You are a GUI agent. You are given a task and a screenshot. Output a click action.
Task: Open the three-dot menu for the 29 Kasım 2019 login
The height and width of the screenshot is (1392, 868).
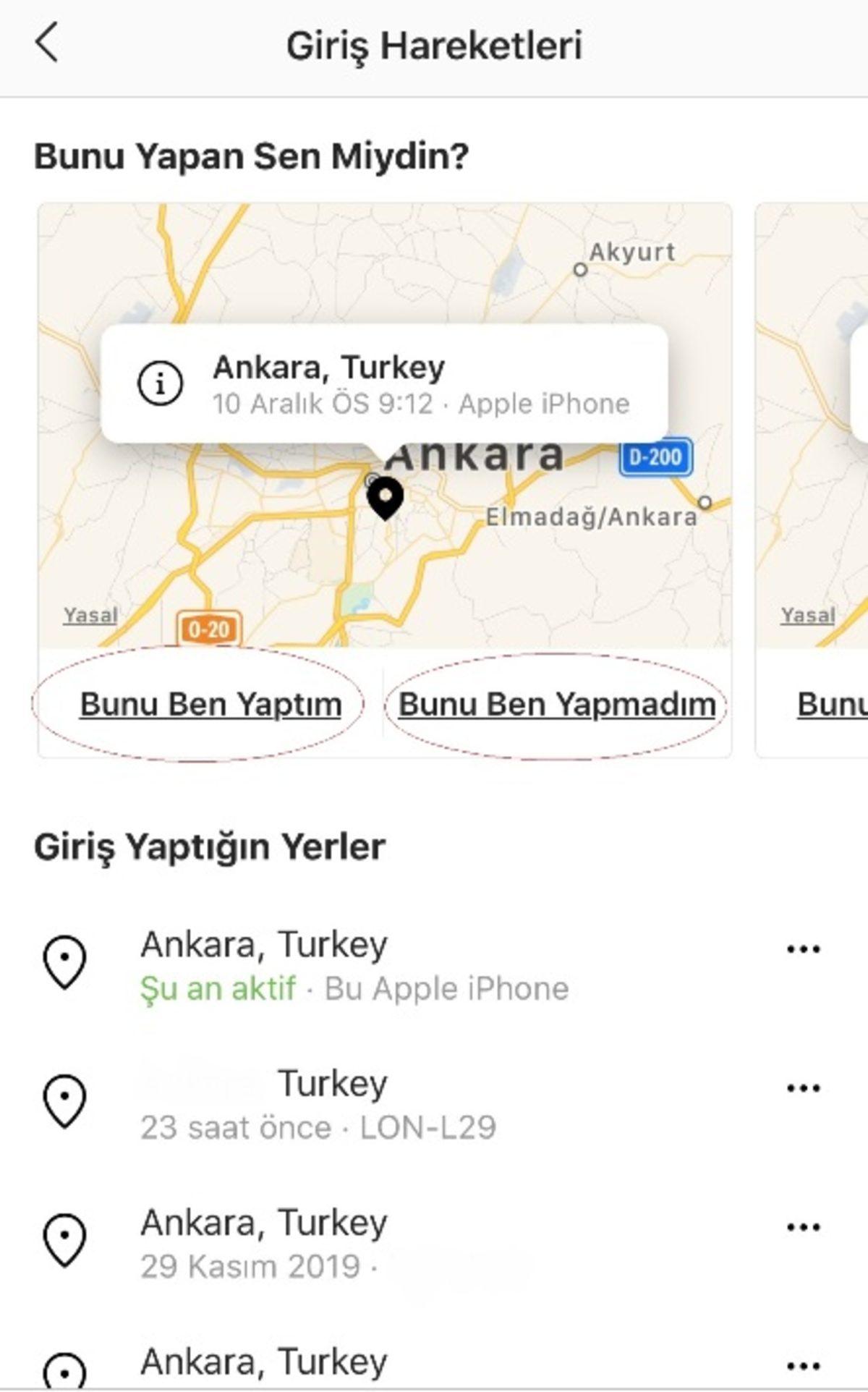point(801,1219)
